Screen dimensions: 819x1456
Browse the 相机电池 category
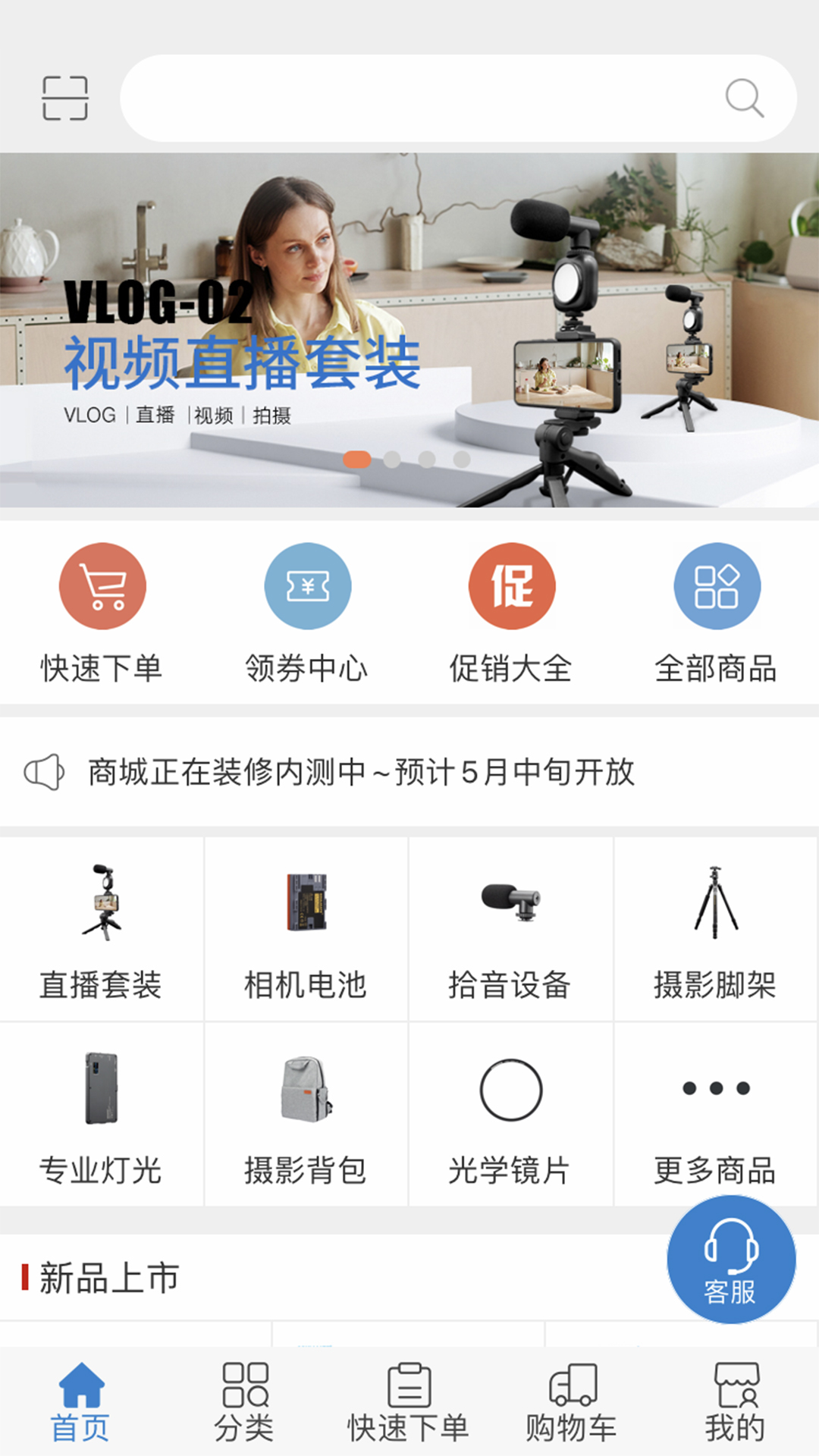tap(306, 930)
